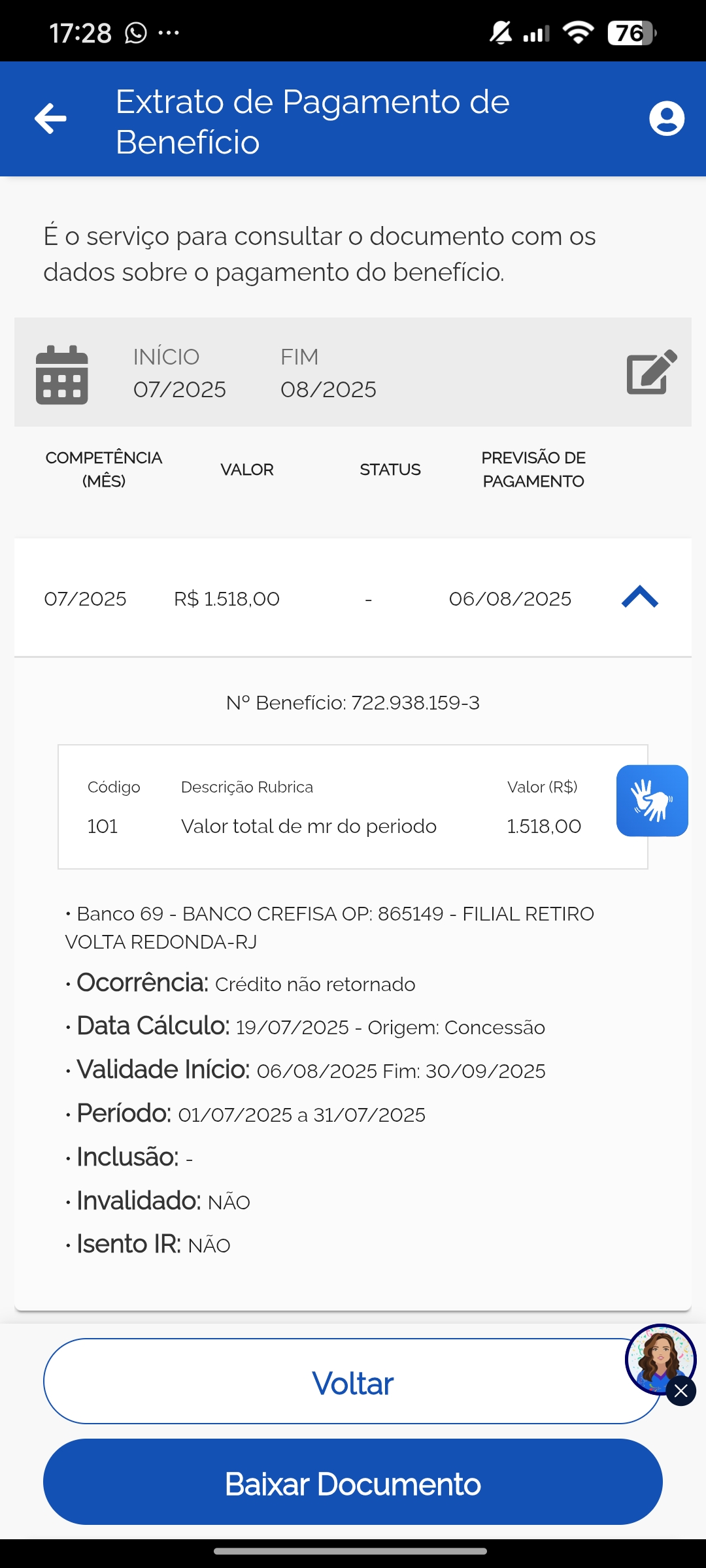Open the user profile icon
This screenshot has height=1568, width=706.
tap(667, 118)
